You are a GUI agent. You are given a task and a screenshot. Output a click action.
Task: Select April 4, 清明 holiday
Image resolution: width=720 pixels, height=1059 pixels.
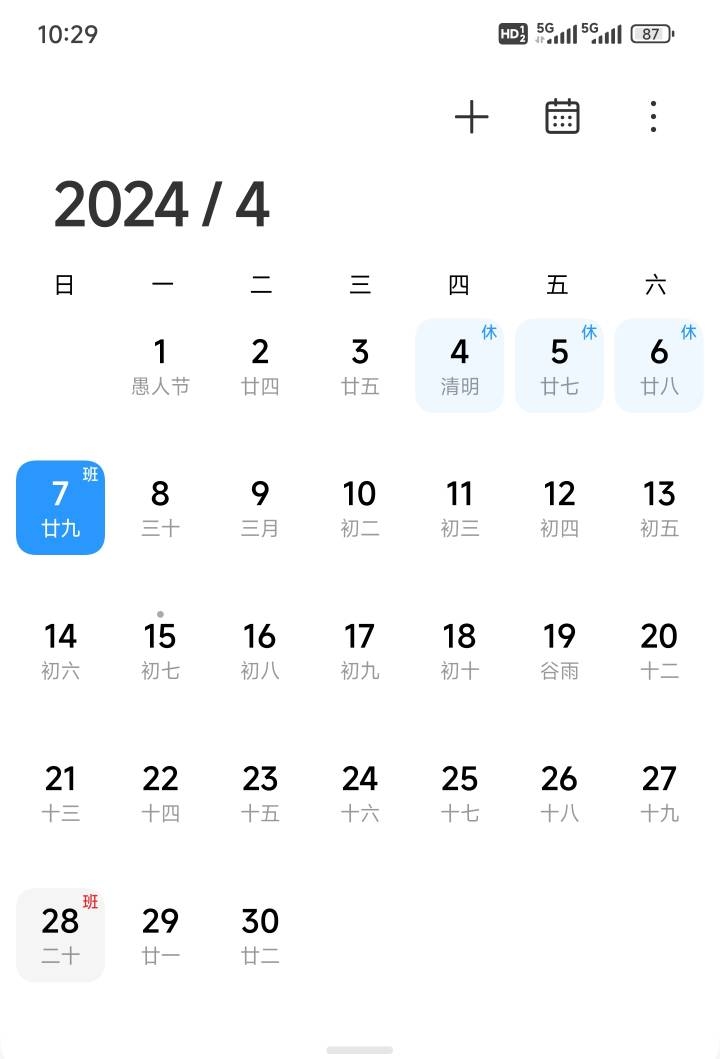click(x=459, y=366)
